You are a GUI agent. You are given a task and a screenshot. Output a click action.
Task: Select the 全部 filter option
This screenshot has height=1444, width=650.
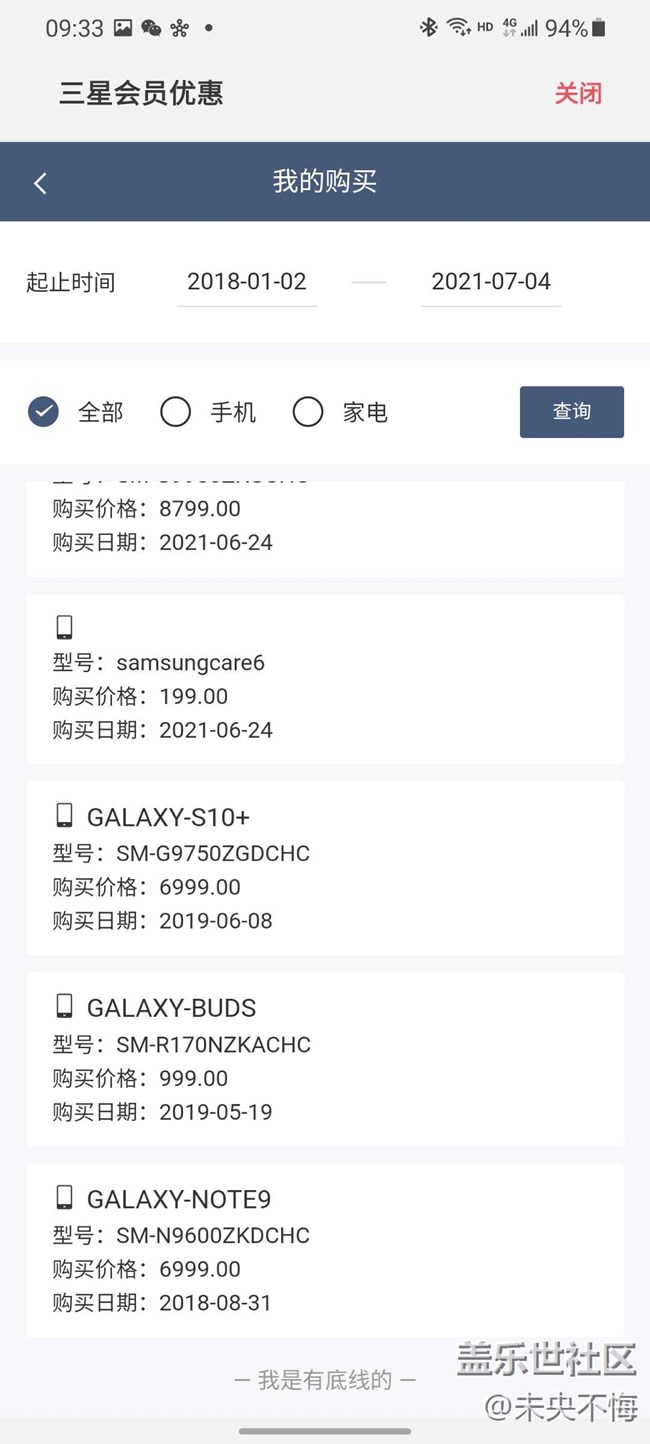[x=44, y=412]
